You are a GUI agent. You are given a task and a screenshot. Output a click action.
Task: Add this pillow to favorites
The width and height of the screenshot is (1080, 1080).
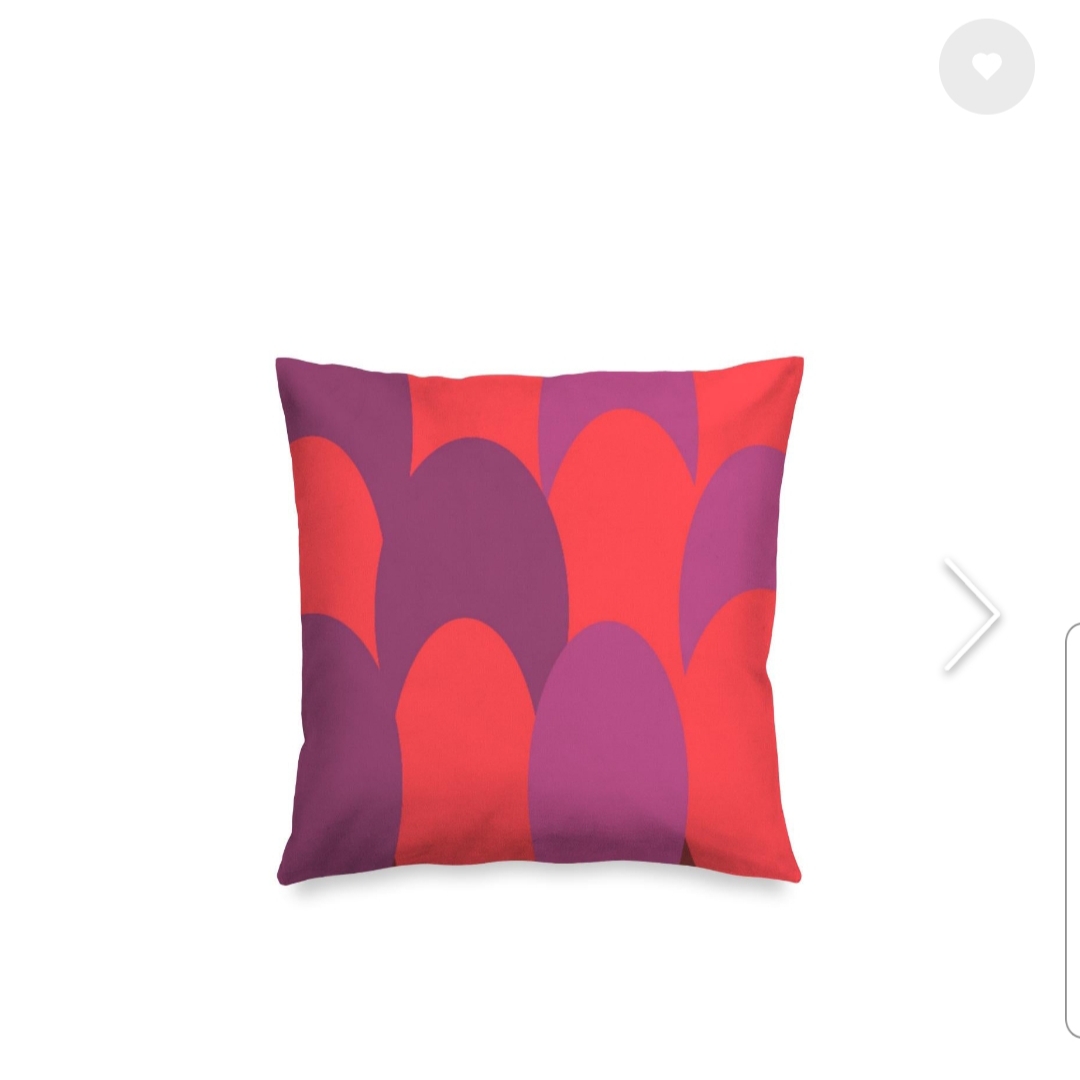(986, 67)
